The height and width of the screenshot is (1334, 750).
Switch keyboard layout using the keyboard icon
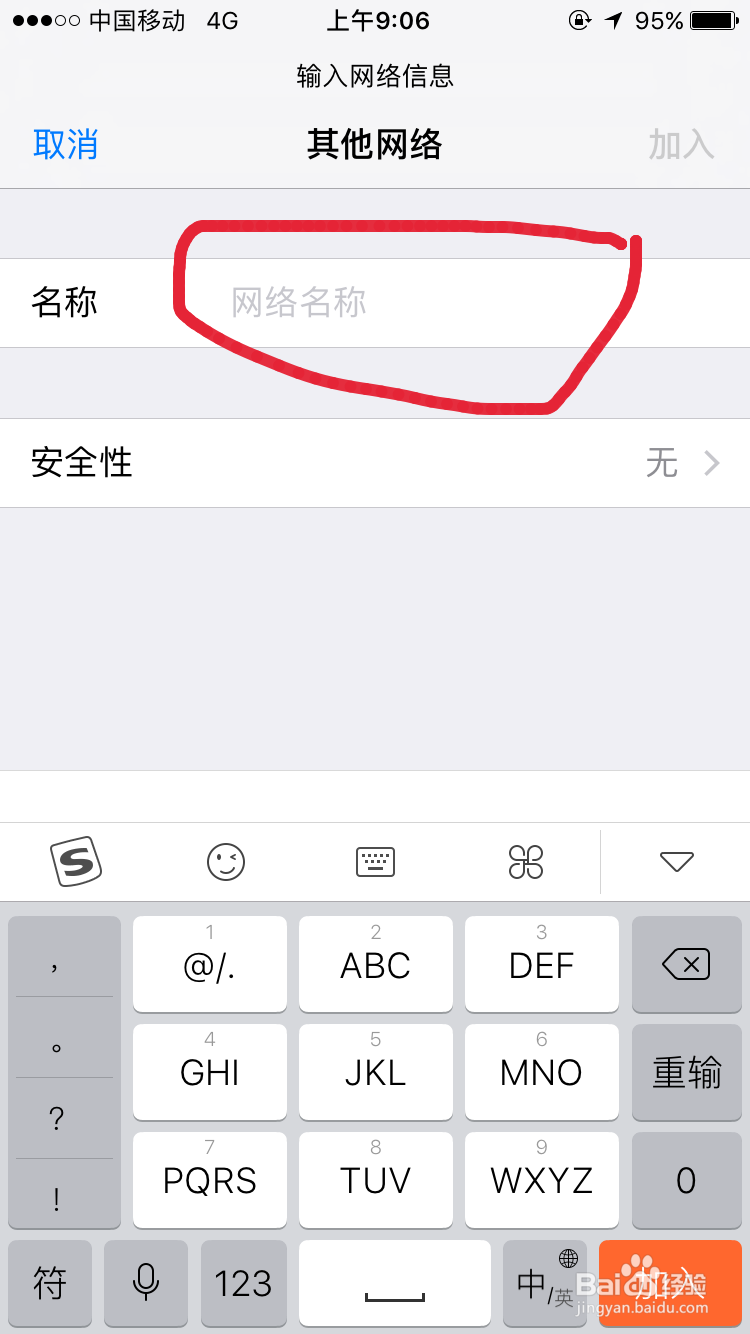coord(375,861)
